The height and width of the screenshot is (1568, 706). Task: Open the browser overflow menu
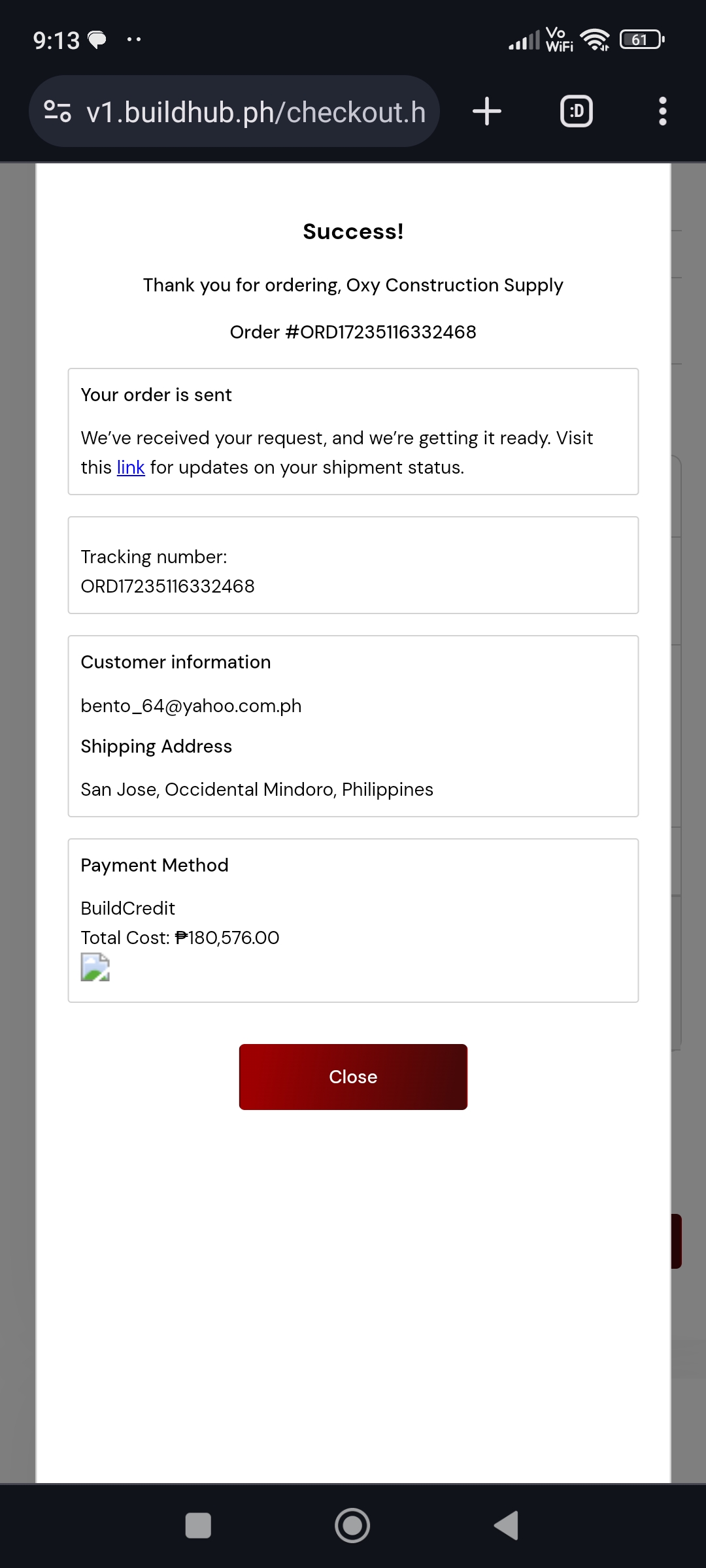click(662, 111)
